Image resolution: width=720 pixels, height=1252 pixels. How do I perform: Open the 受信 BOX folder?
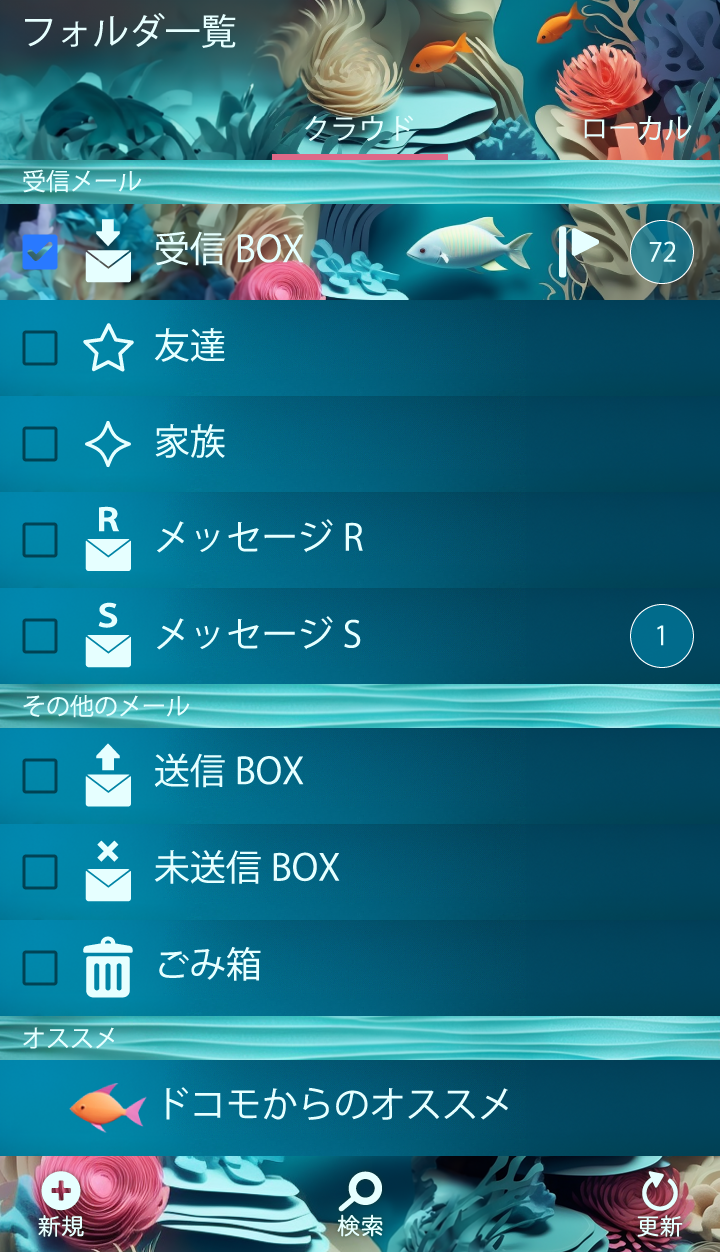229,250
